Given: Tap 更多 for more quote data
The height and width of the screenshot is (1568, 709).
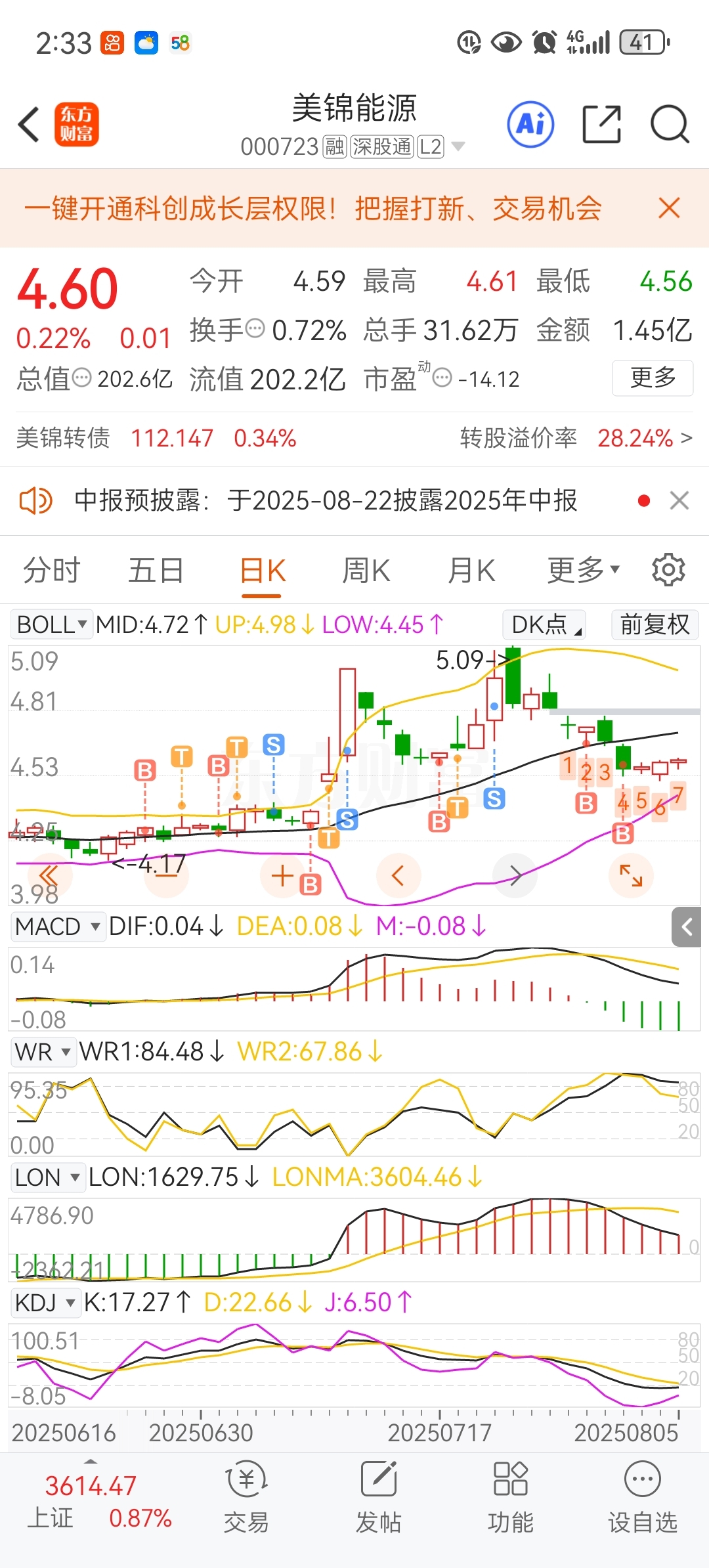Looking at the screenshot, I should (653, 378).
